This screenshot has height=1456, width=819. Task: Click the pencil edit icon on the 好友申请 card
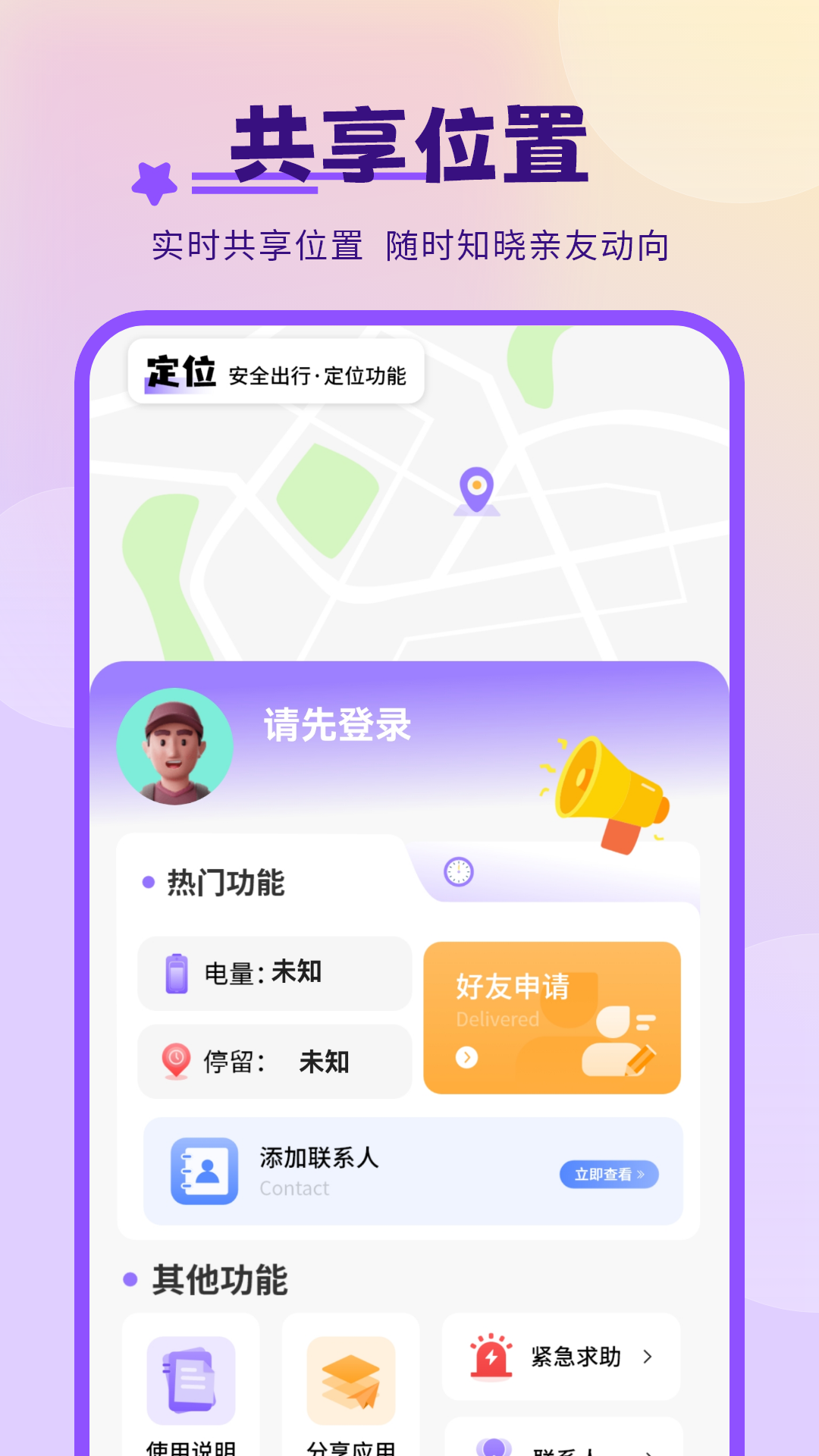coord(639,1059)
